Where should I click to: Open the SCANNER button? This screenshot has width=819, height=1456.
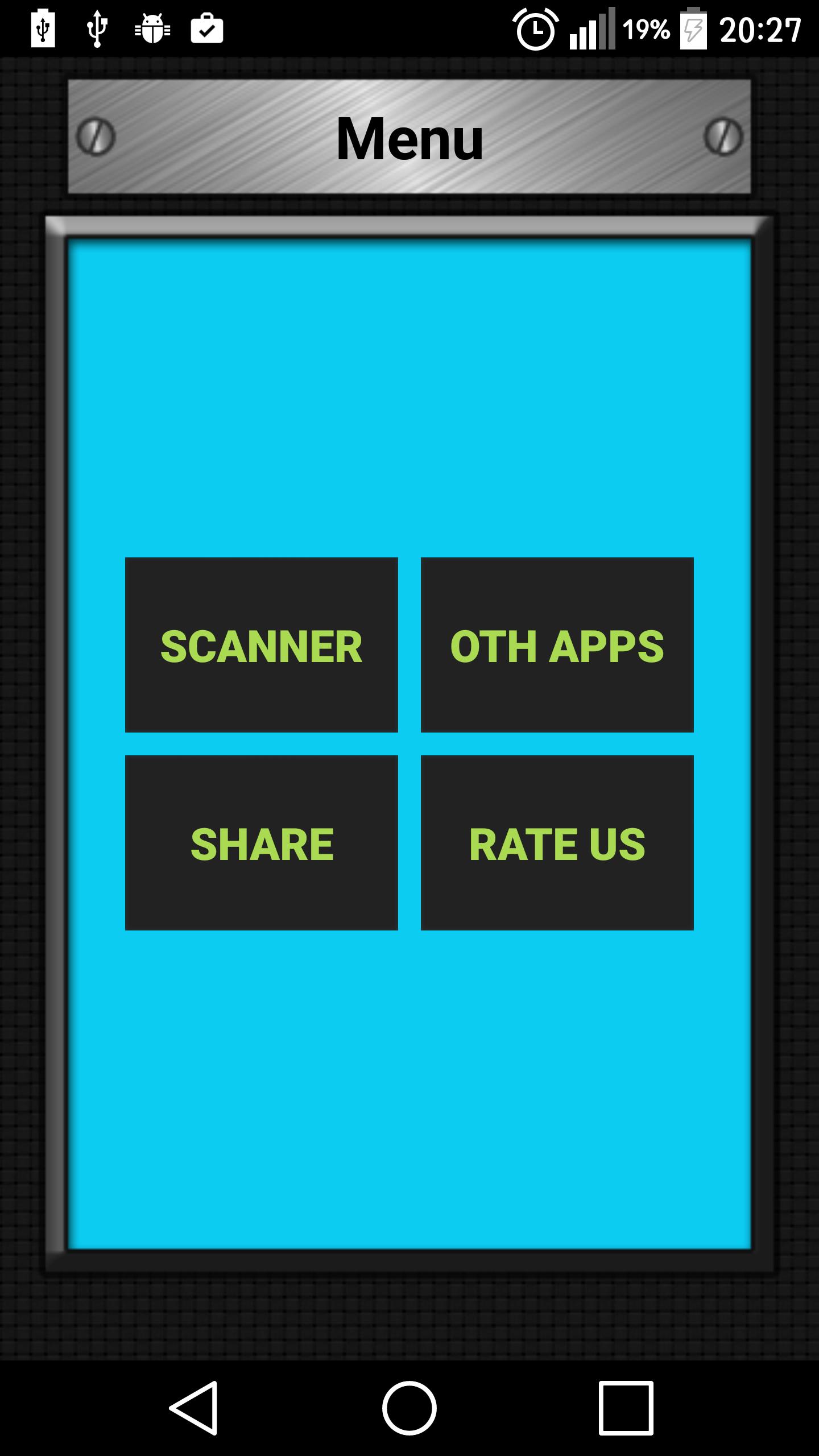pyautogui.click(x=261, y=645)
